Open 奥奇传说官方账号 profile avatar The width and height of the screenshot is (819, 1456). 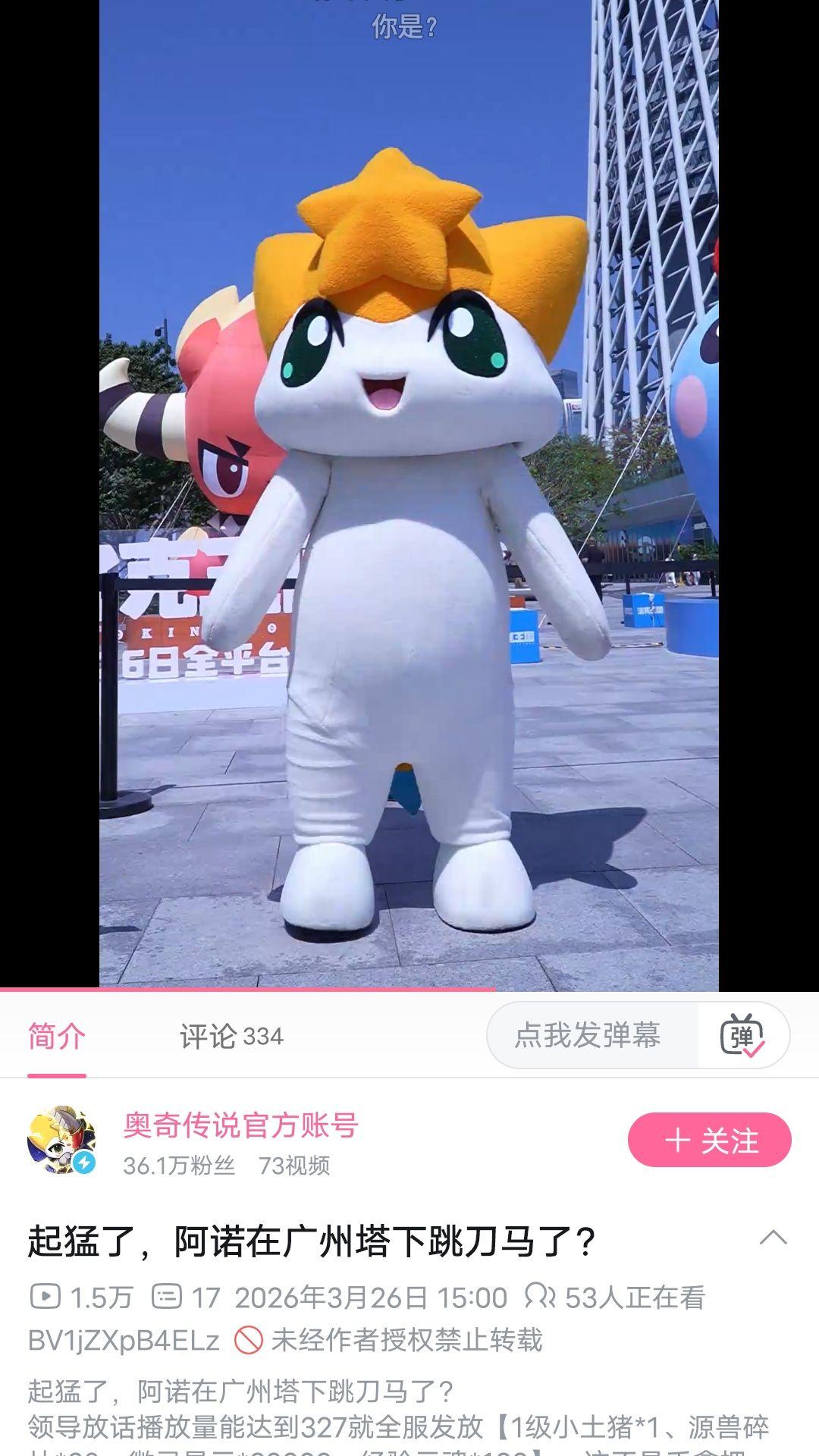[62, 1140]
